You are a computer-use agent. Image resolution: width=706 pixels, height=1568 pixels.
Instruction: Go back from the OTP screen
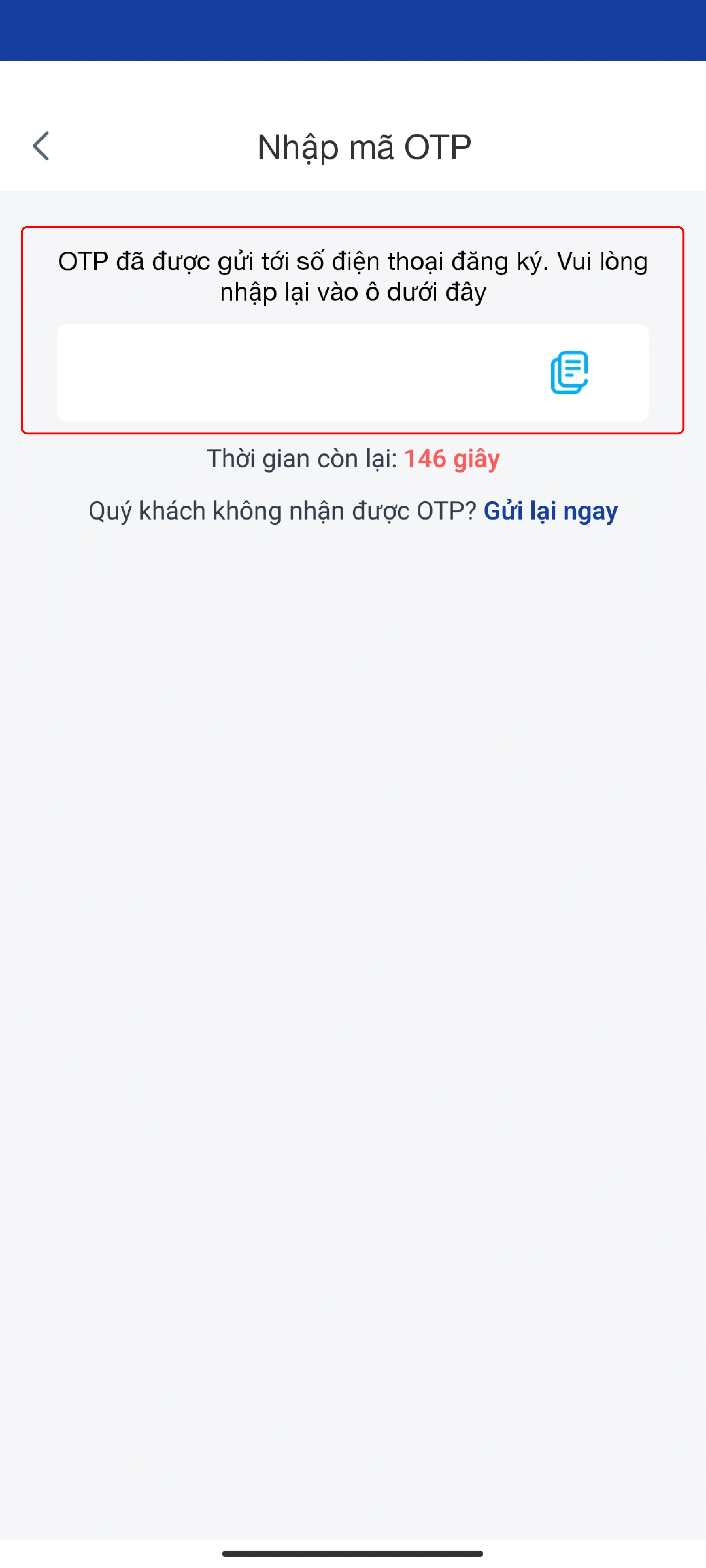[41, 146]
